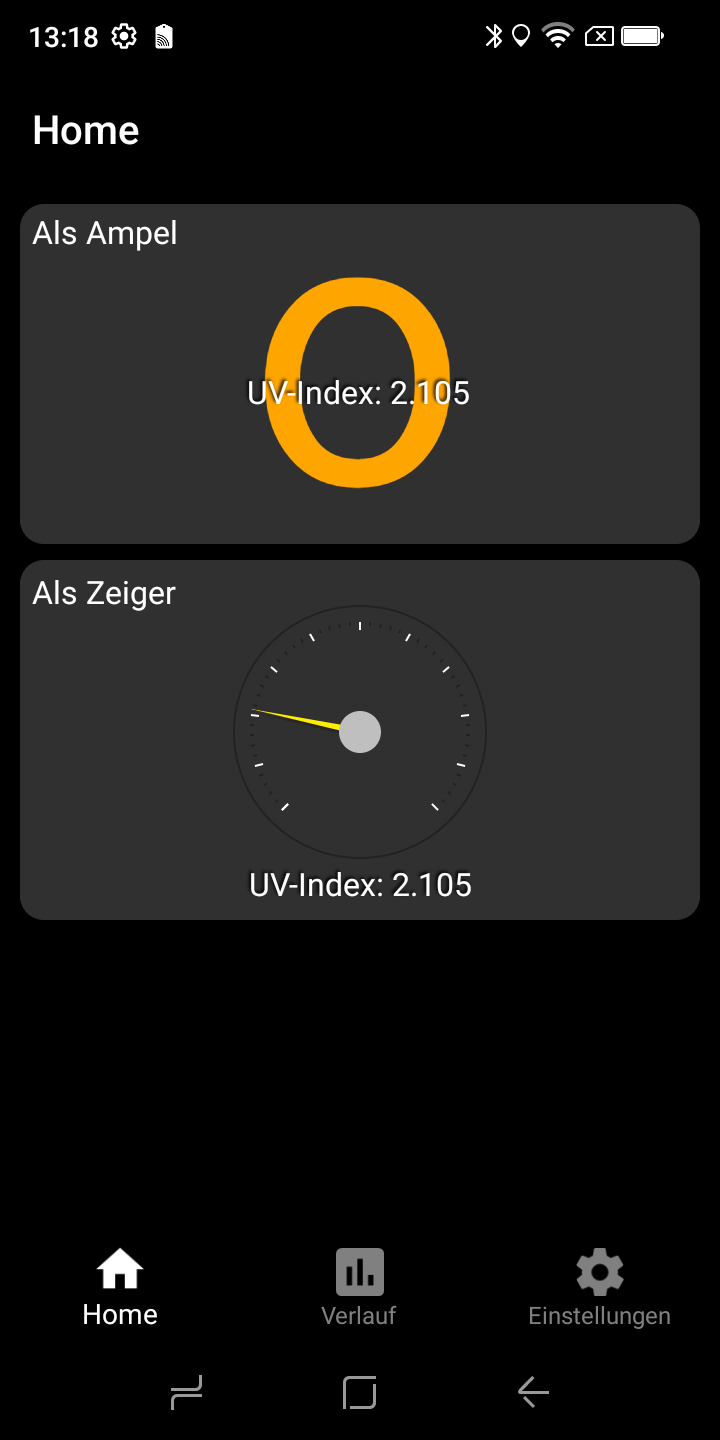Image resolution: width=720 pixels, height=1440 pixels.
Task: Select the Home tab
Action: point(120,1288)
